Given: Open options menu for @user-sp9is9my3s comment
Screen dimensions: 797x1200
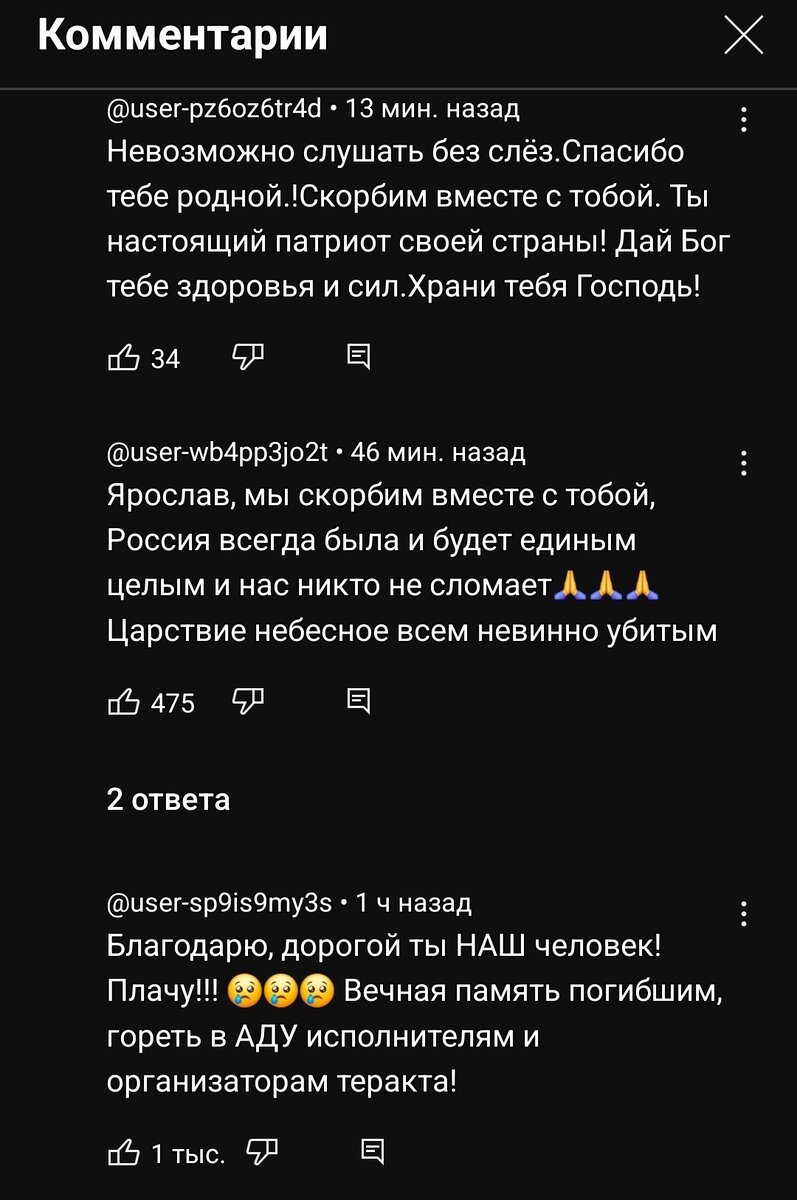Looking at the screenshot, I should 743,914.
